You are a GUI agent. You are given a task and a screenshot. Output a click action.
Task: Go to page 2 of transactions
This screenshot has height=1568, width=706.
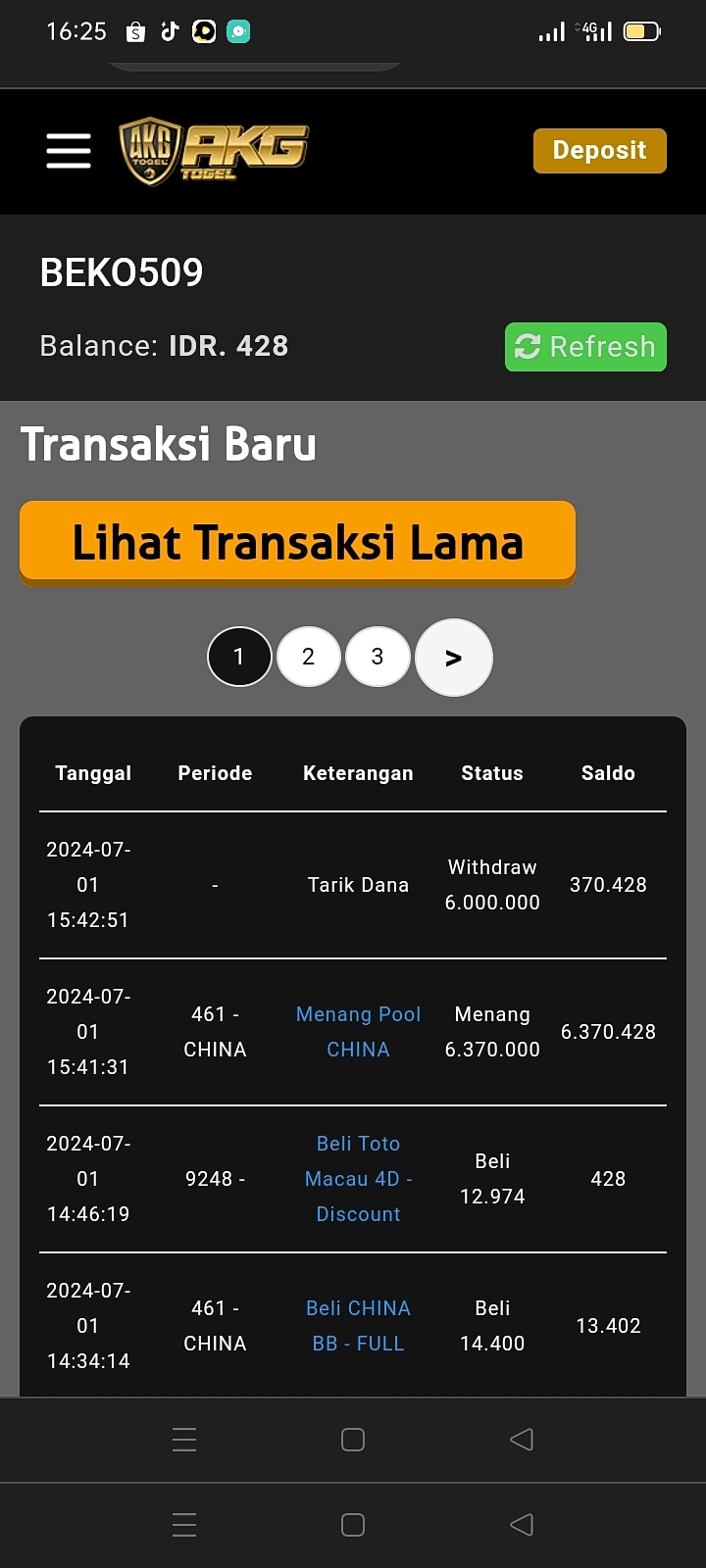coord(308,657)
